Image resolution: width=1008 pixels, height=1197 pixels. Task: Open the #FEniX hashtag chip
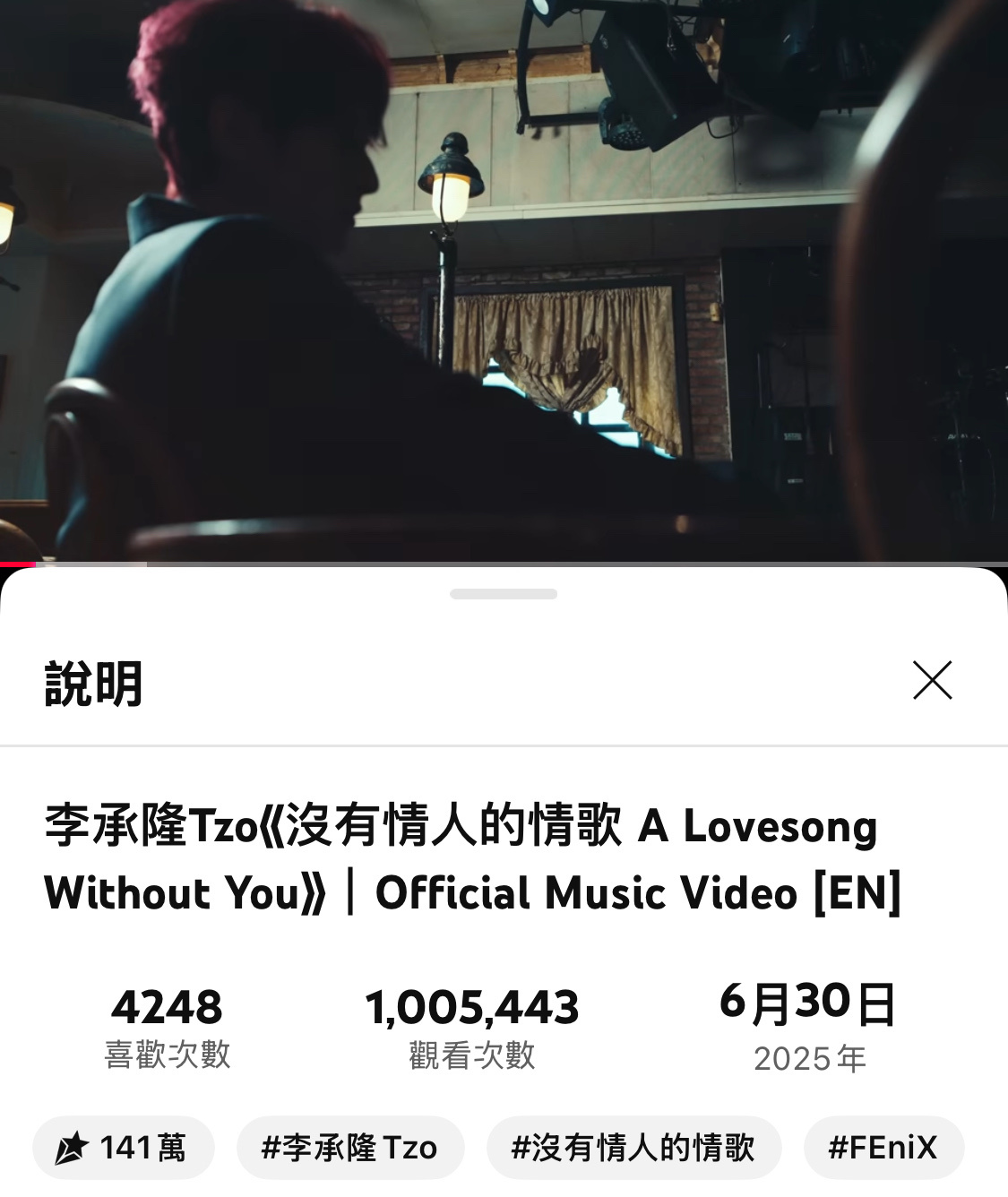point(883,1148)
